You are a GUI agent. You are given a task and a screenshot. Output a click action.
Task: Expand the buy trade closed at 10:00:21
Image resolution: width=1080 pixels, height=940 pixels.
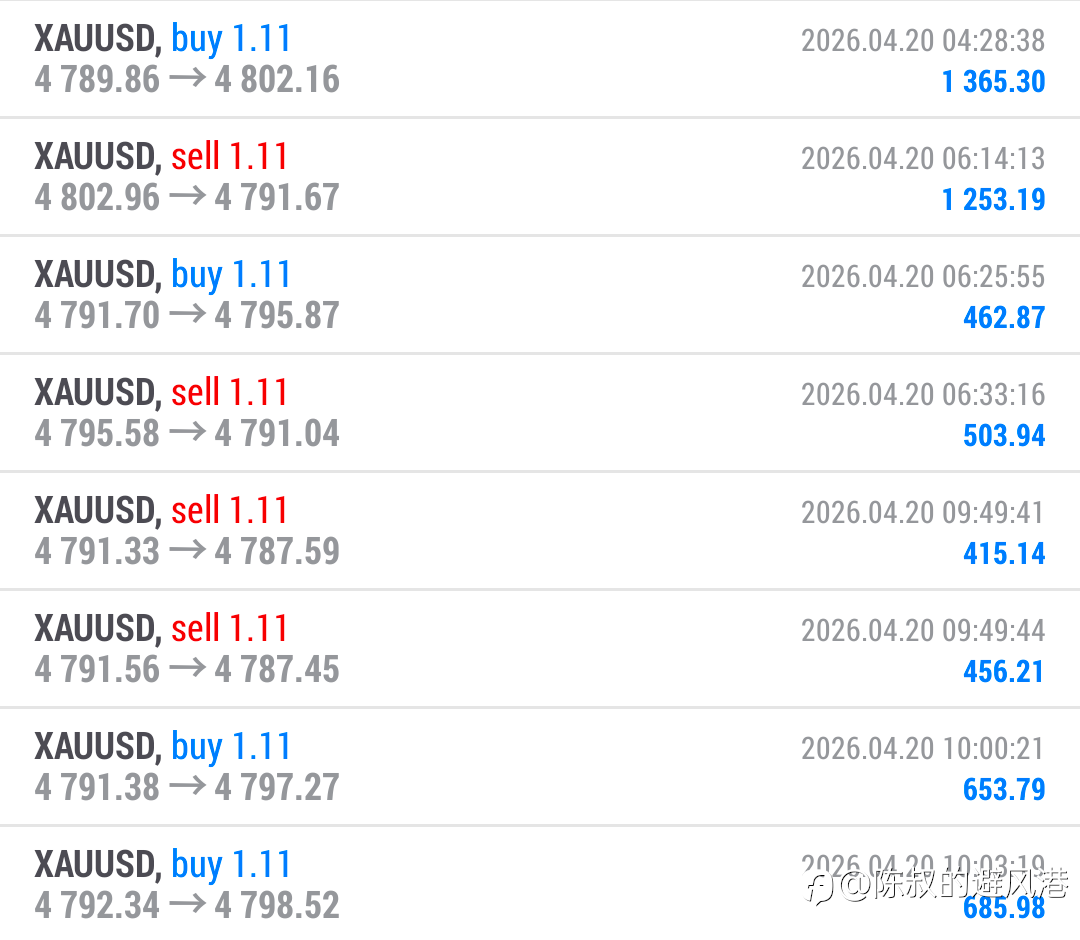[540, 766]
